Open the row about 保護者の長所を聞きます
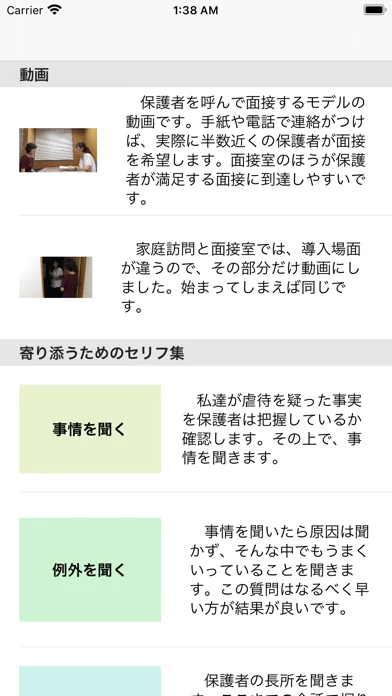 pyautogui.click(x=196, y=672)
